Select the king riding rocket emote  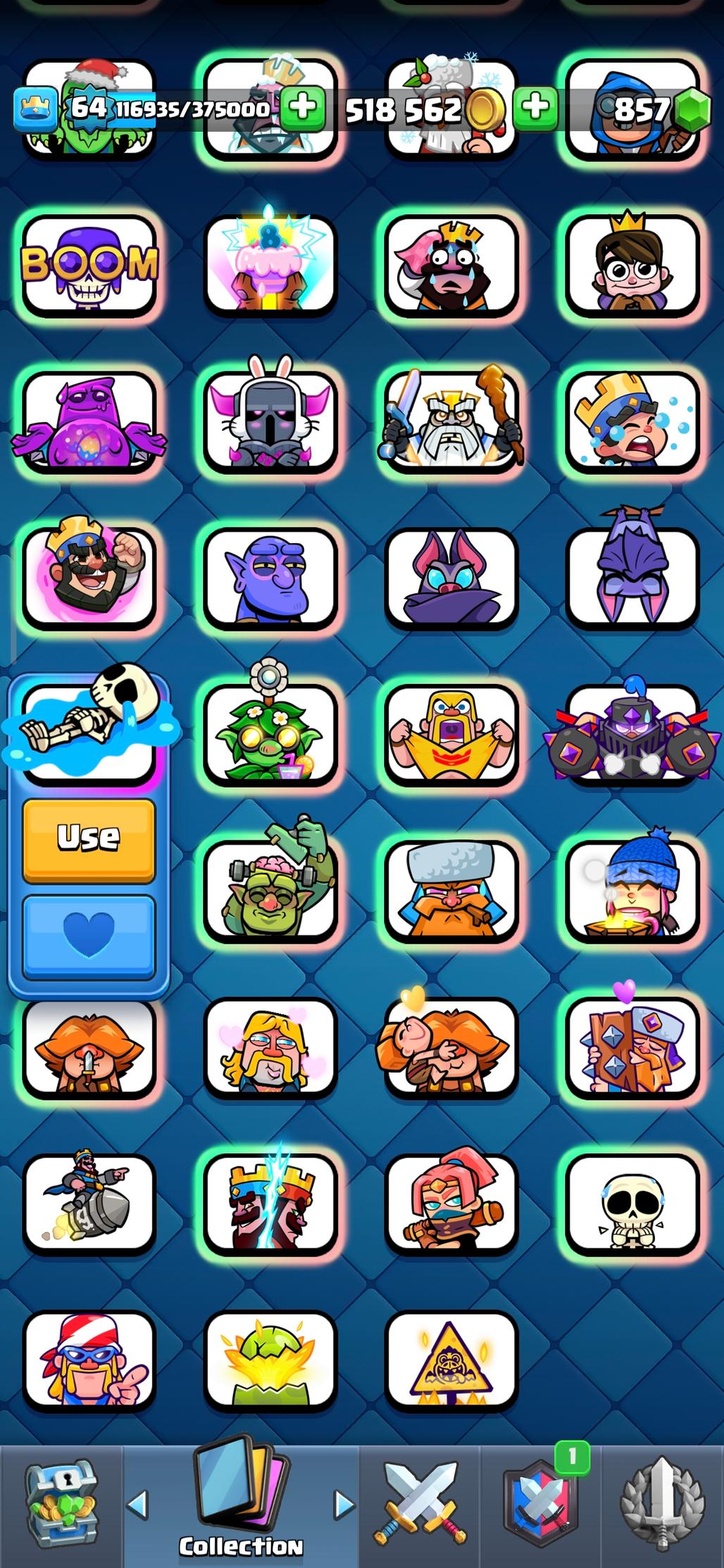coord(89,1203)
